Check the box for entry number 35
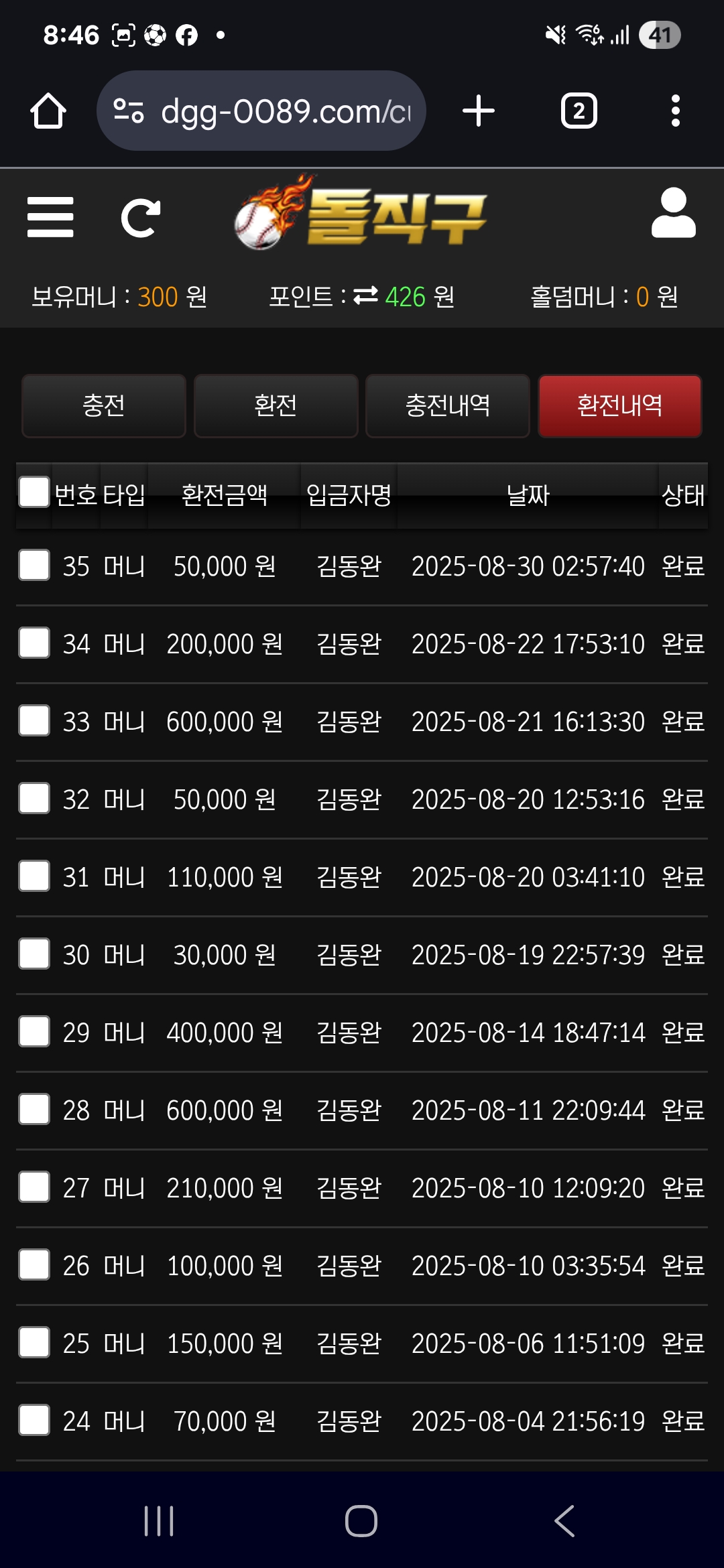724x1568 pixels. 34,565
